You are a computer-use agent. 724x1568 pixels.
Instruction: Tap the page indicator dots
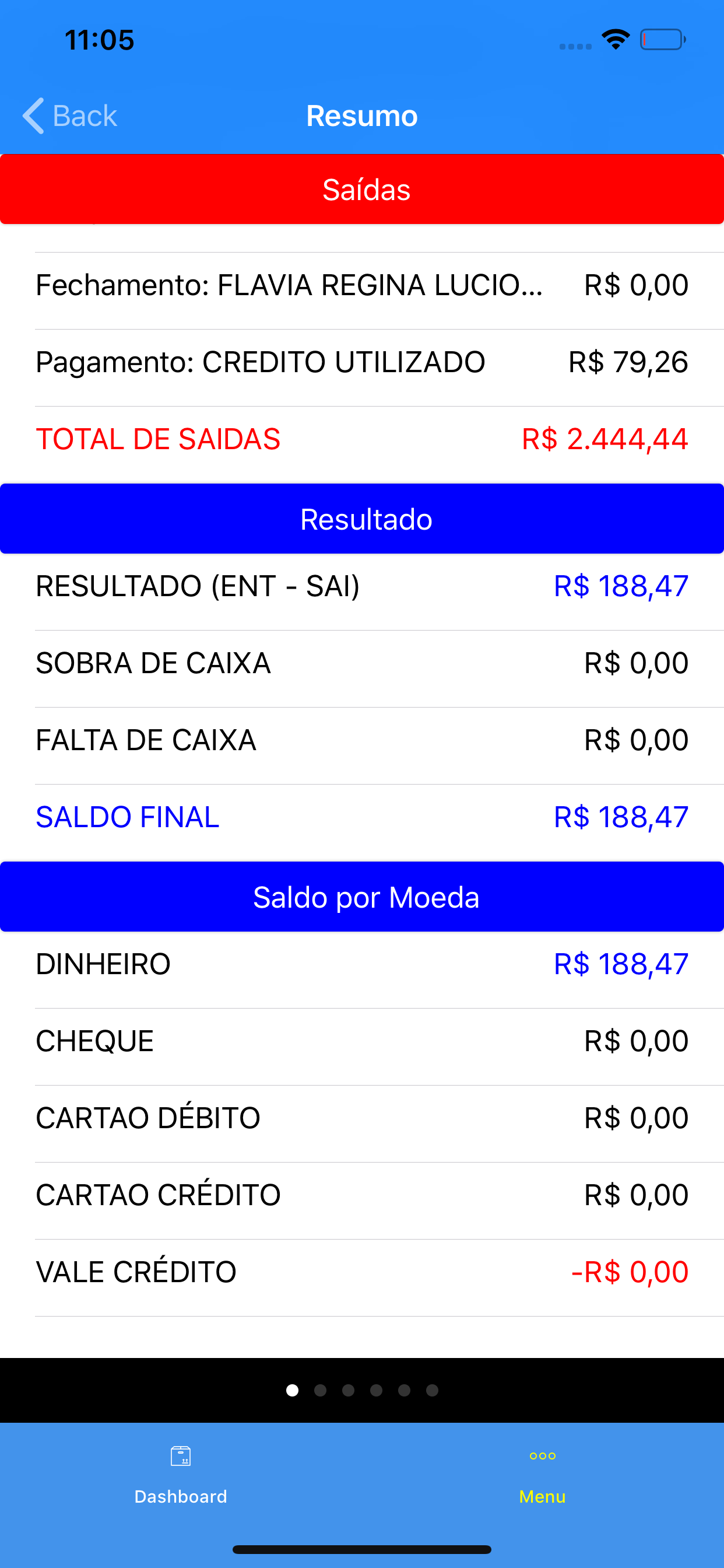tap(362, 1390)
